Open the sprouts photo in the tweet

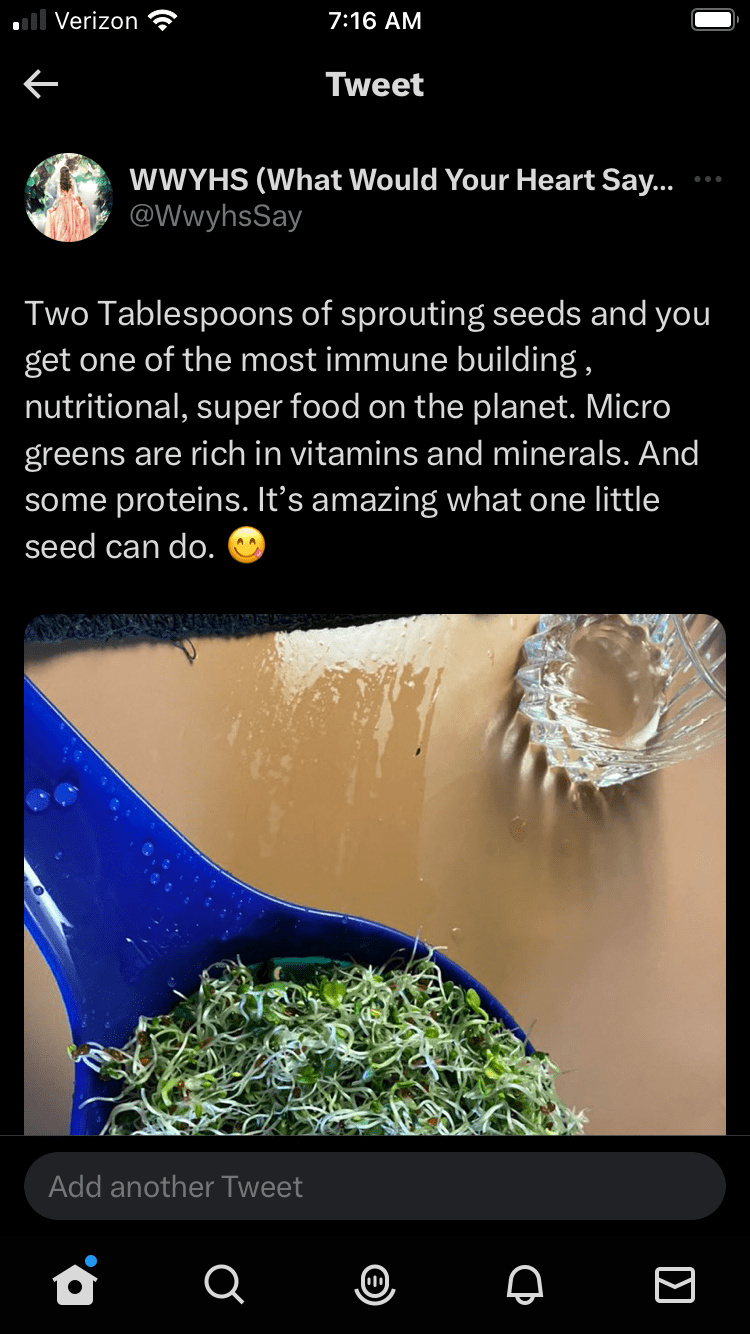pos(375,874)
